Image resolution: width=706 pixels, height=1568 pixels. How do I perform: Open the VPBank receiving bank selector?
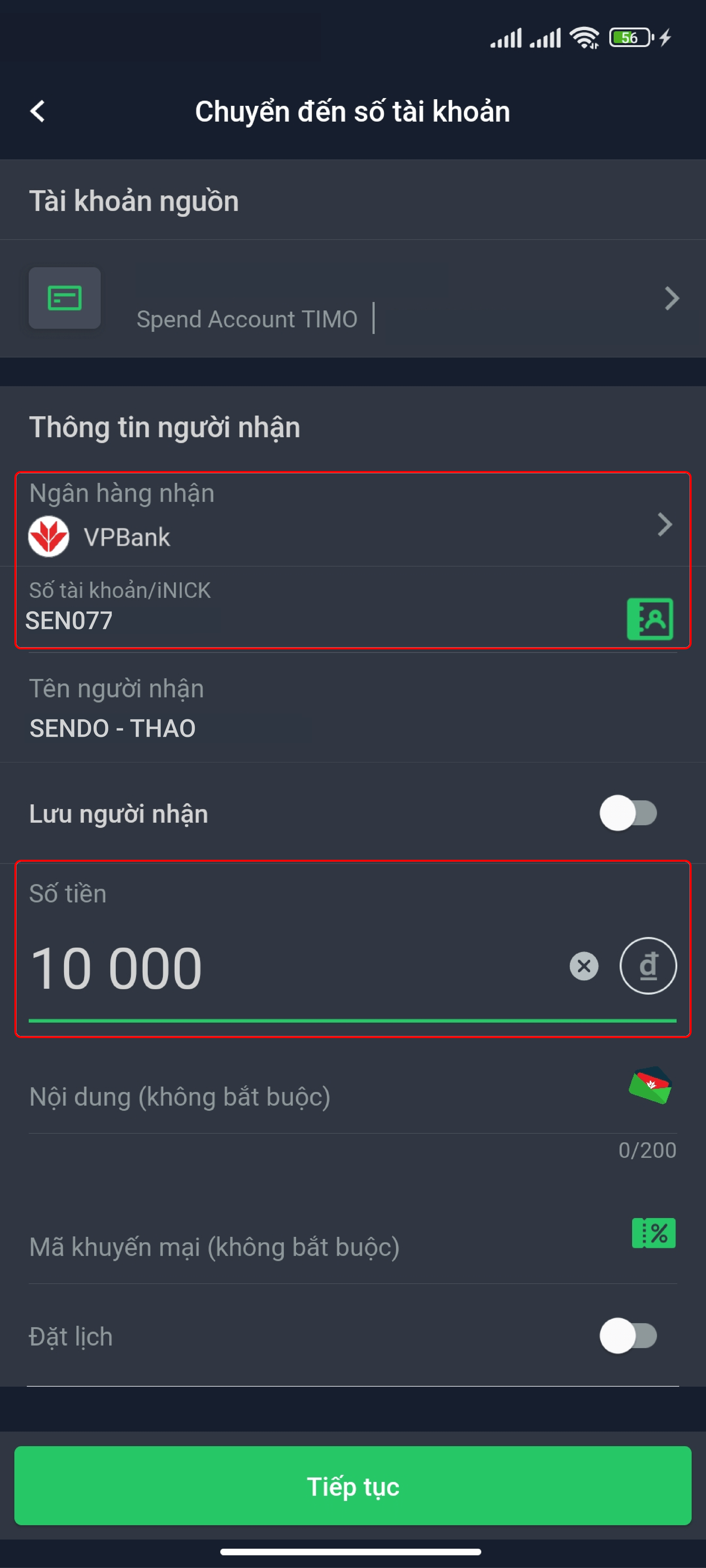(x=353, y=524)
